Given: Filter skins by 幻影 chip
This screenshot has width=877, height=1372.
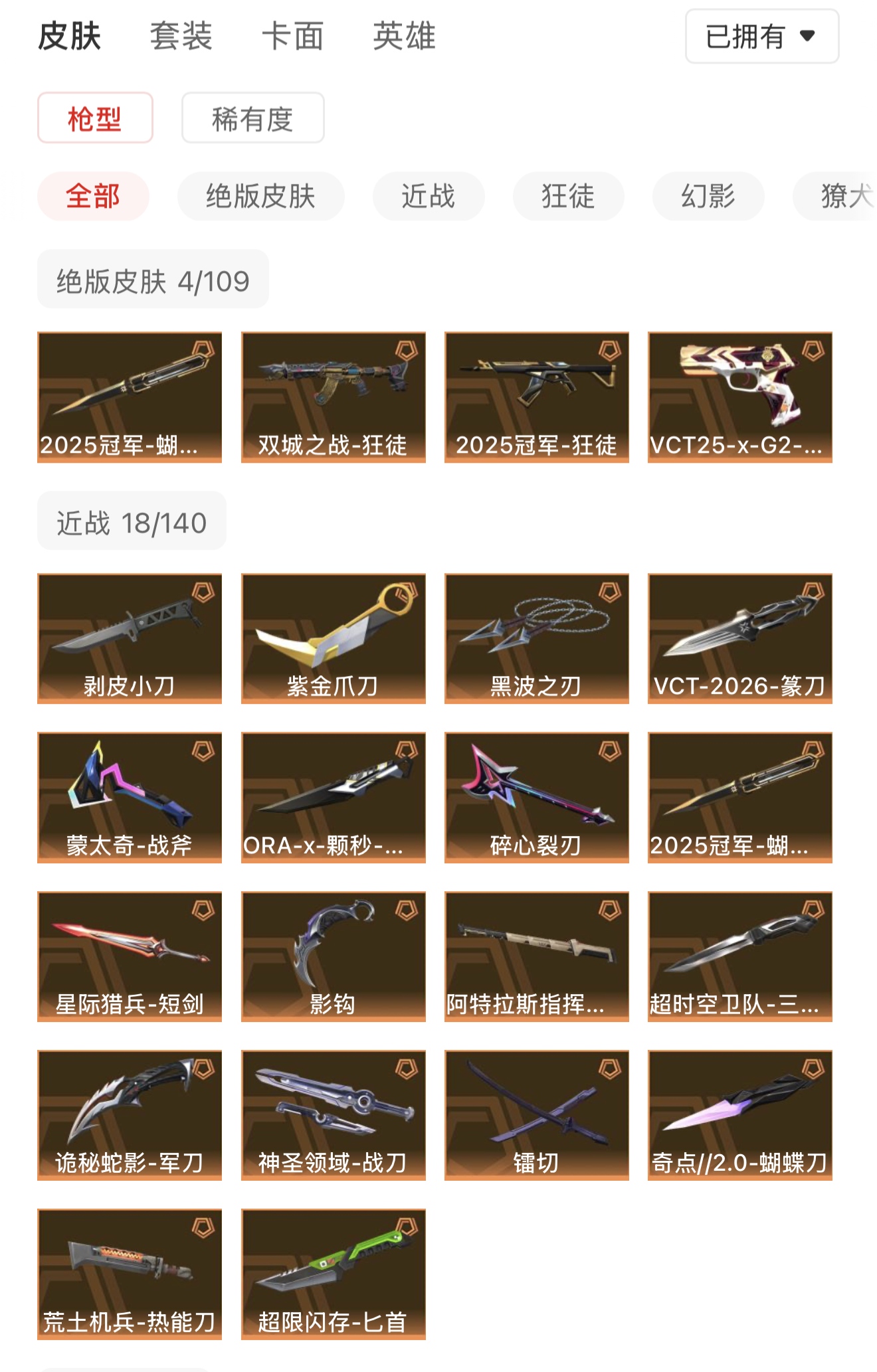Looking at the screenshot, I should tap(708, 197).
